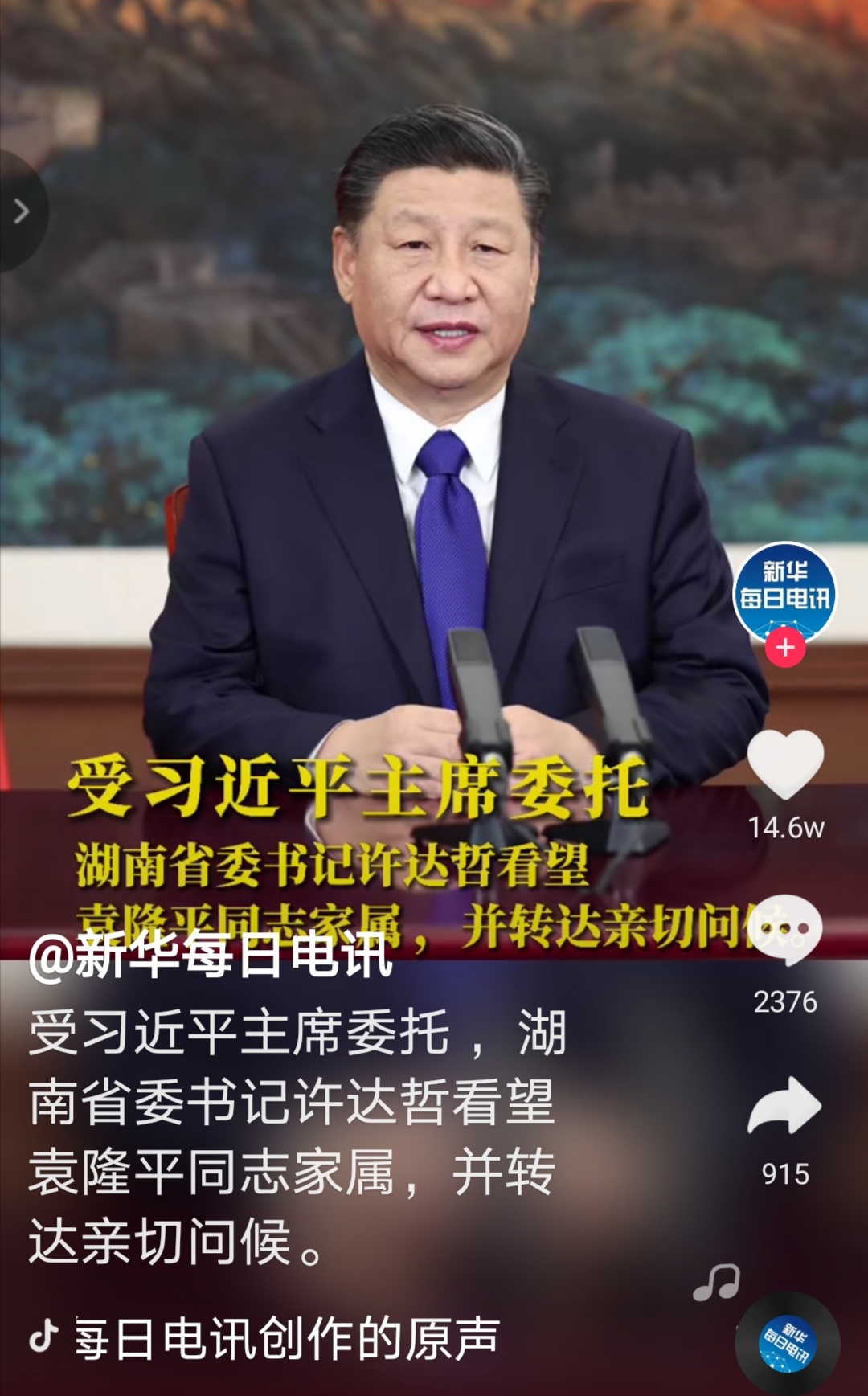Expand the side panel arrow
The image size is (868, 1396).
21,211
